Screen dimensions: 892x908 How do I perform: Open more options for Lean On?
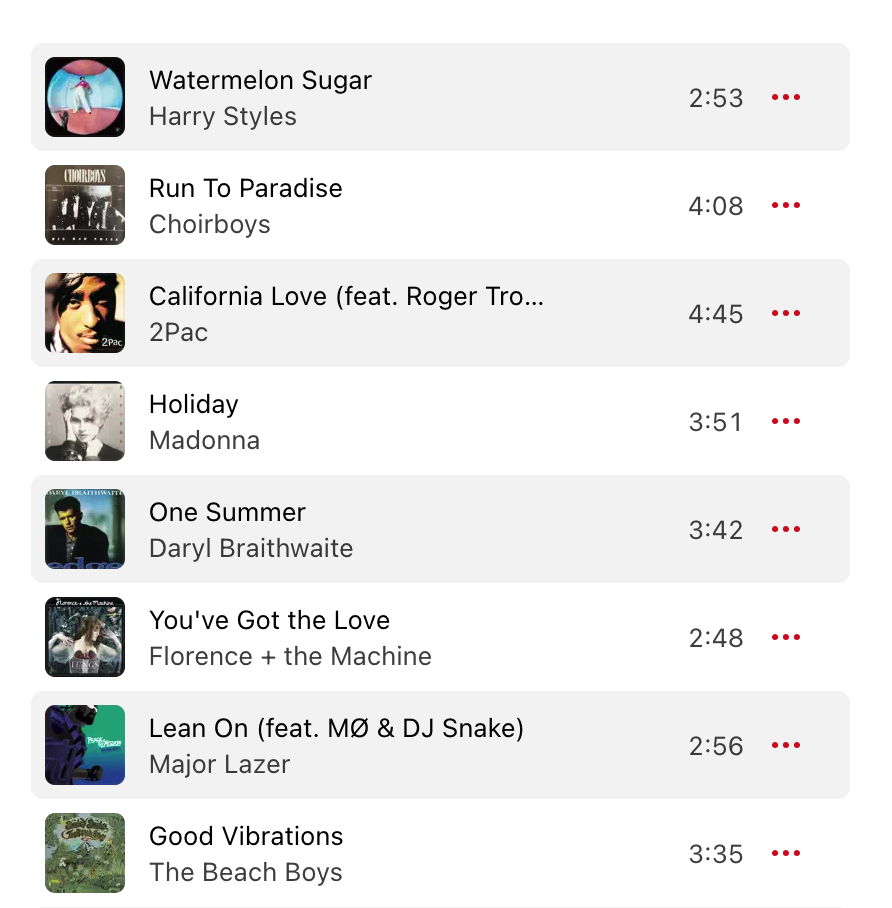(786, 745)
